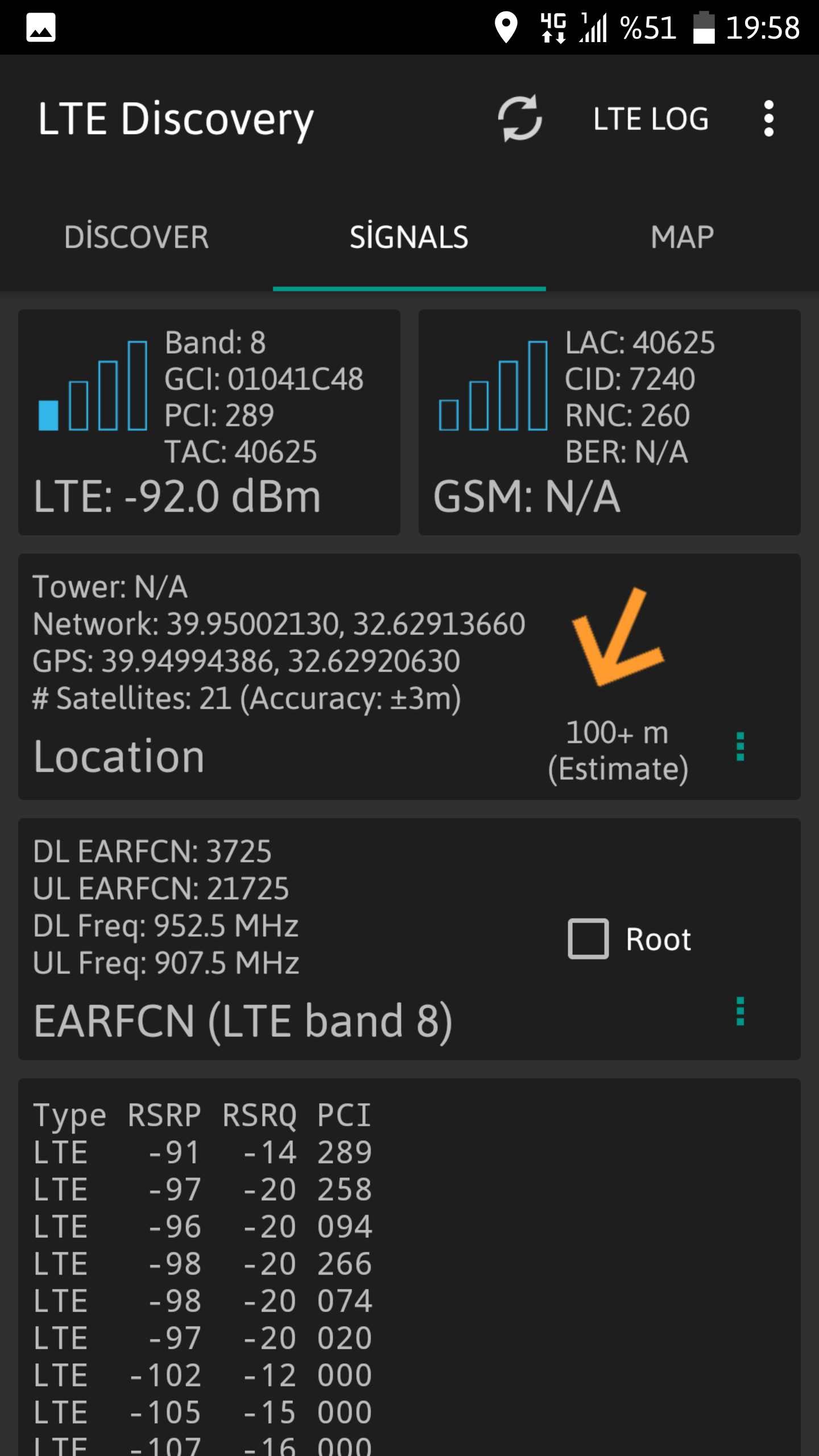This screenshot has width=819, height=1456.
Task: Open the EARFCN card's options menu
Action: pyautogui.click(x=741, y=1011)
